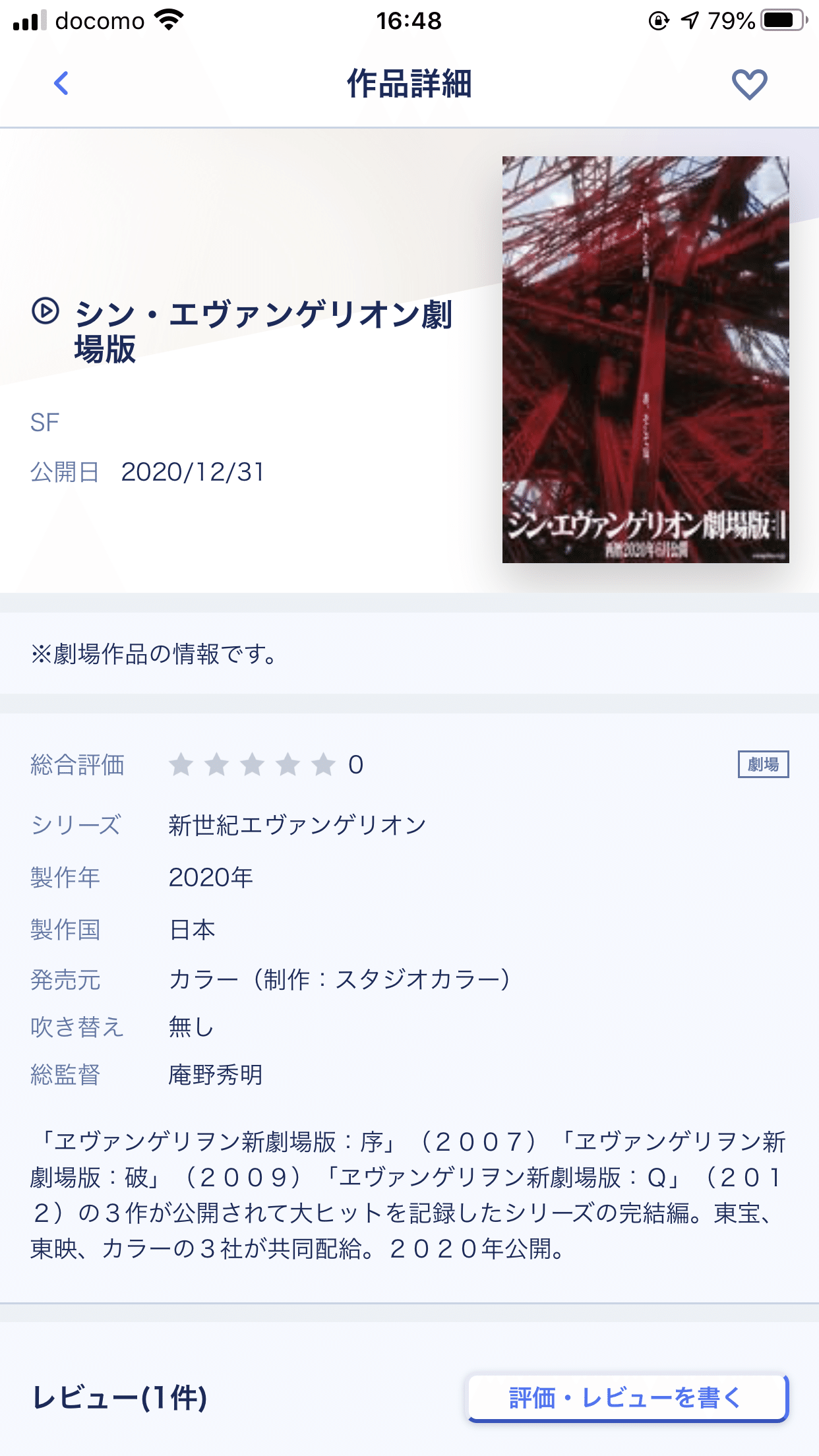The width and height of the screenshot is (819, 1456).
Task: Open the シン・エヴァンゲリオン劇場版 poster image
Action: click(x=646, y=359)
